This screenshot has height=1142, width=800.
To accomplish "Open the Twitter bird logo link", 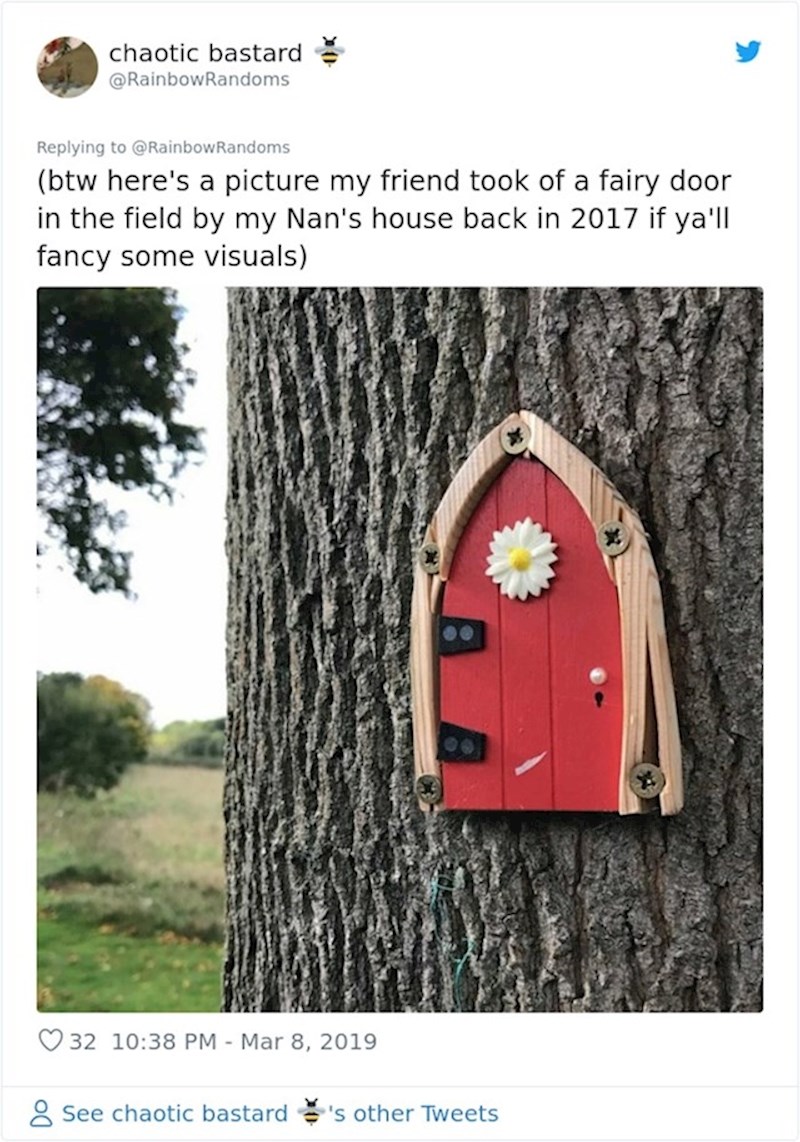I will [x=747, y=52].
